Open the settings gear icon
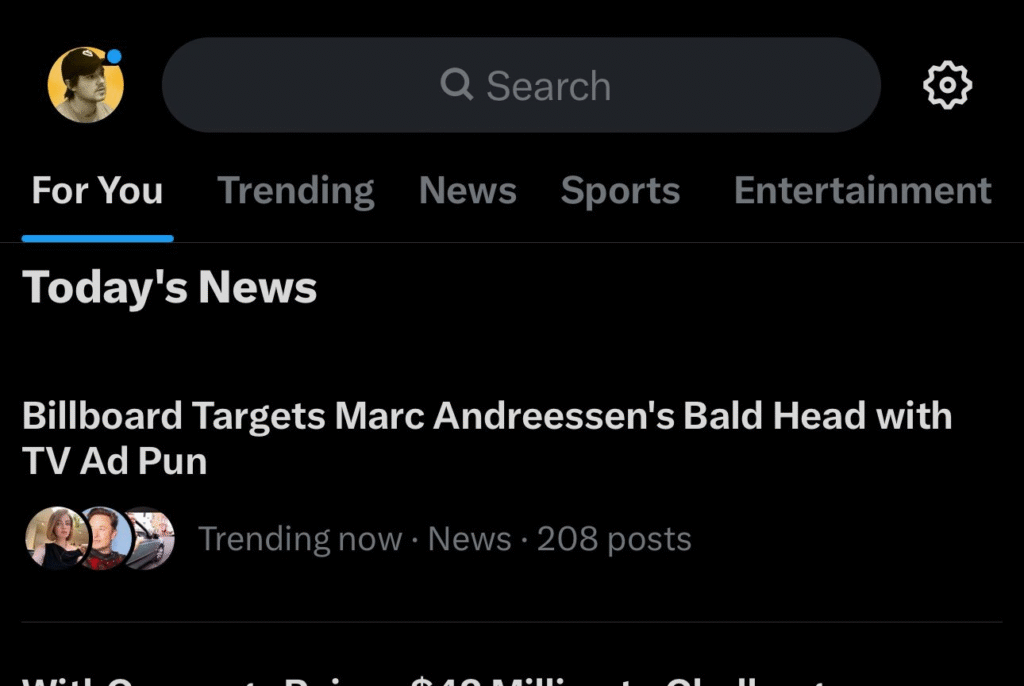 946,85
